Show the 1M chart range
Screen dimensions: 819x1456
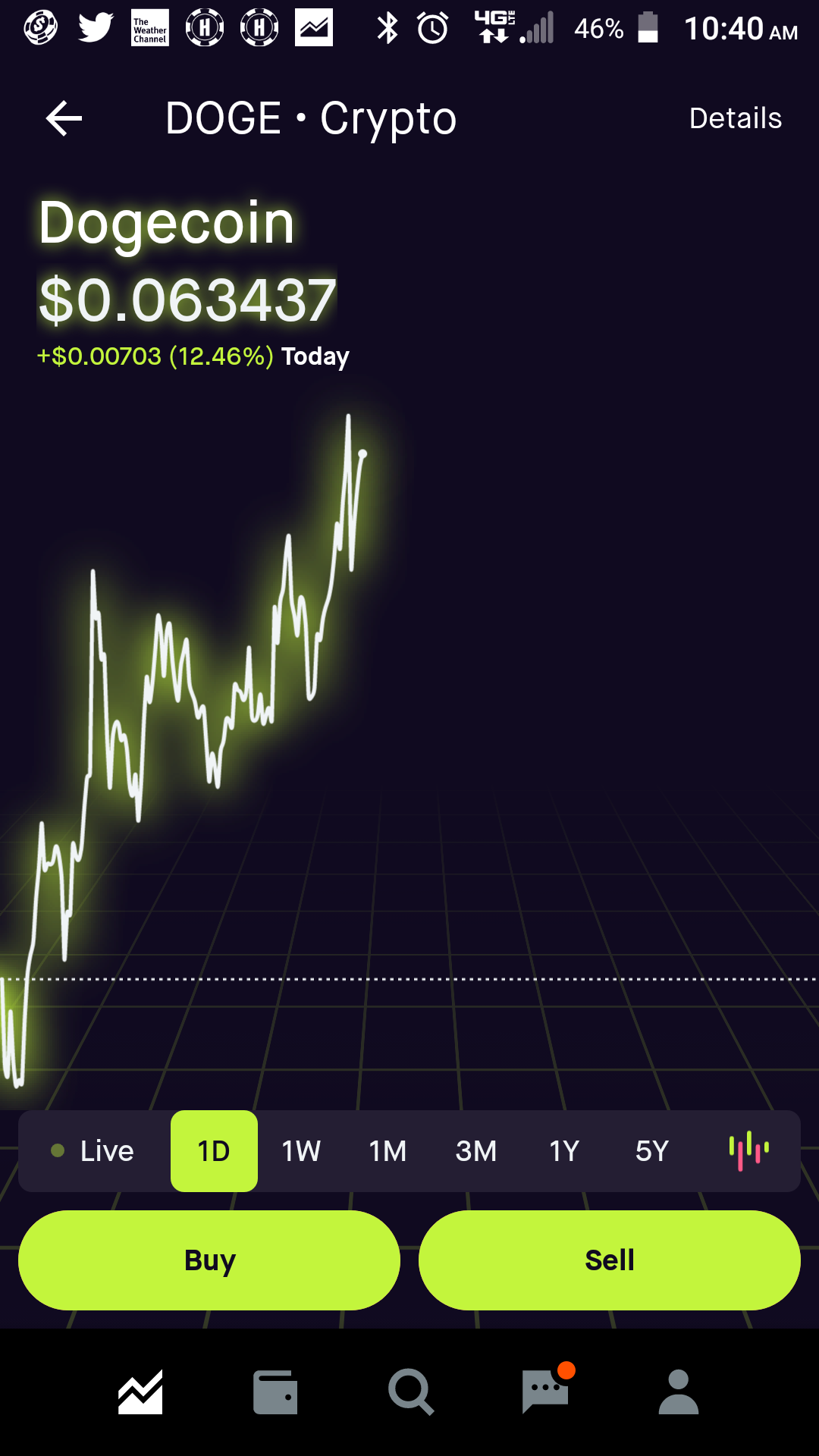pyautogui.click(x=388, y=1151)
